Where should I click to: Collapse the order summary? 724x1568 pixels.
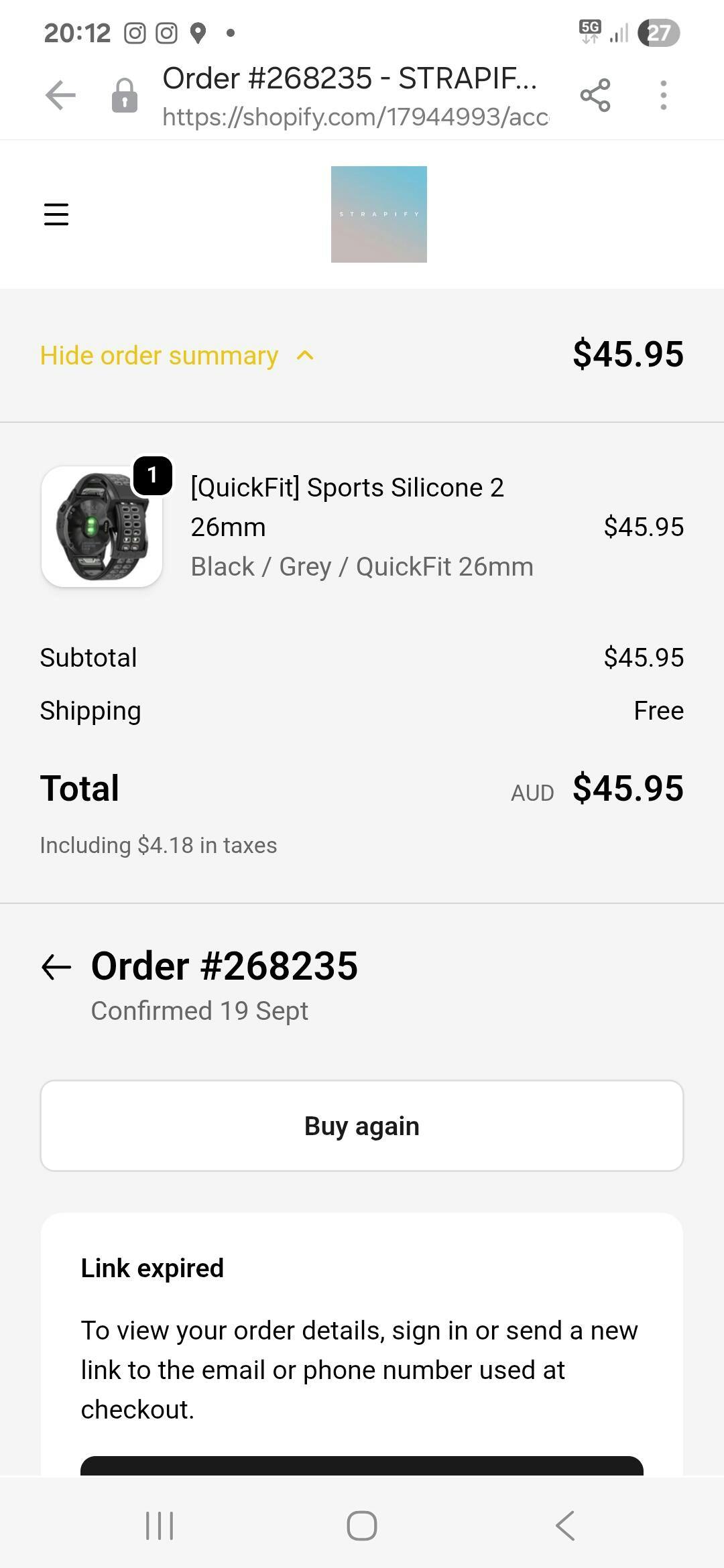point(177,355)
